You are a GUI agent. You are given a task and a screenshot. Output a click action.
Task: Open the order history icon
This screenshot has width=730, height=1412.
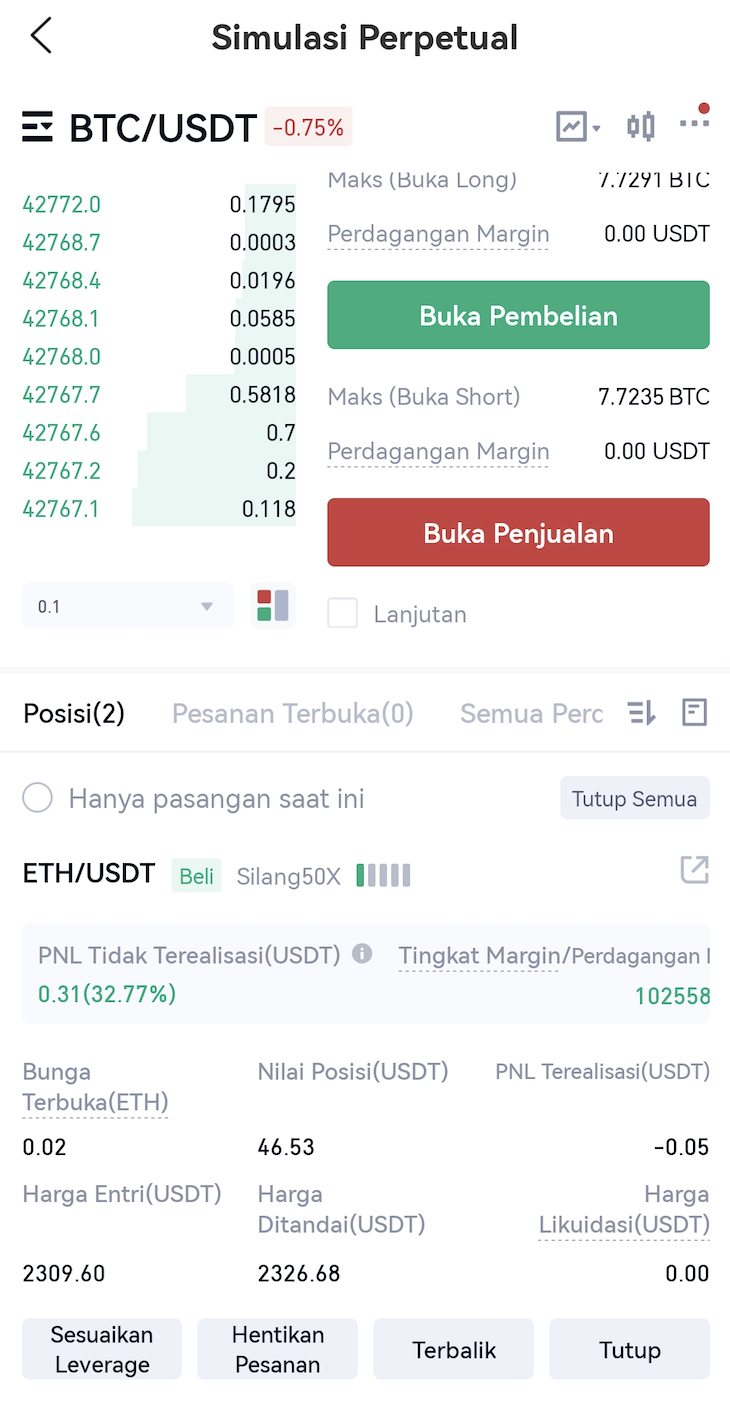(x=694, y=713)
